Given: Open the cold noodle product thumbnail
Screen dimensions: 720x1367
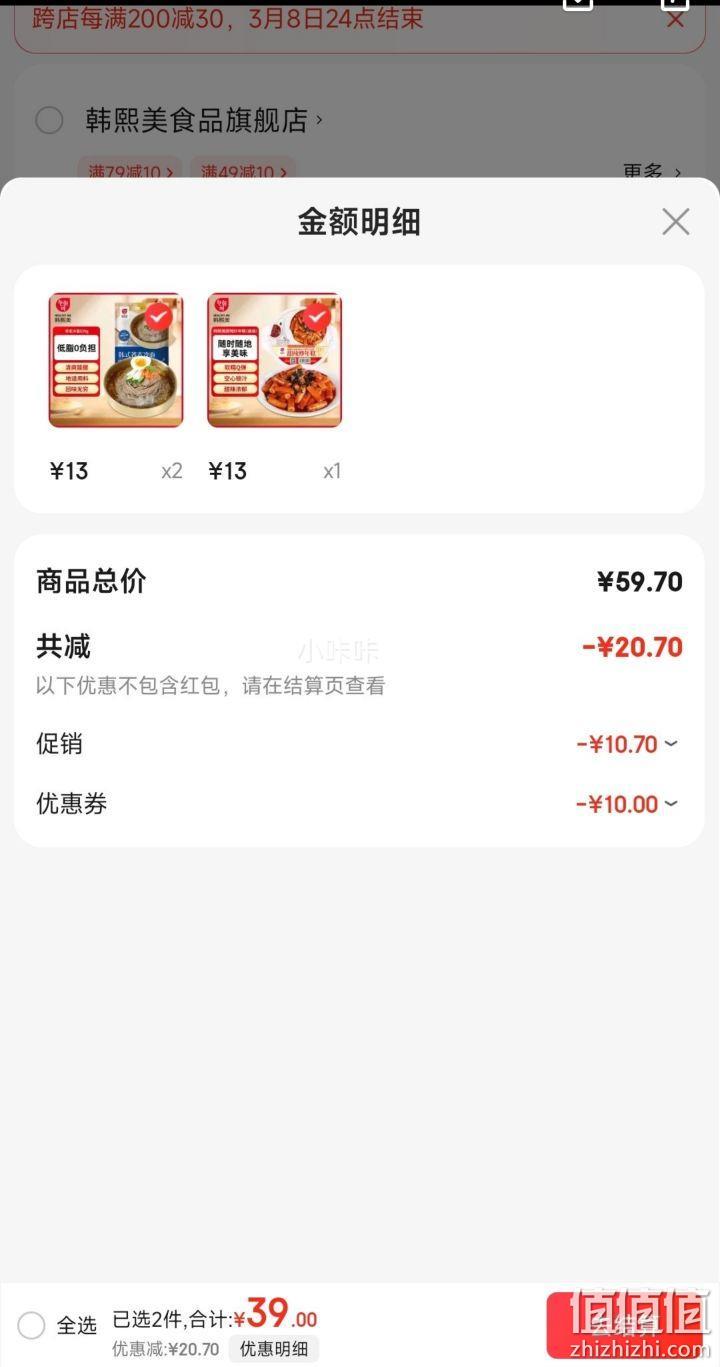Looking at the screenshot, I should [116, 360].
